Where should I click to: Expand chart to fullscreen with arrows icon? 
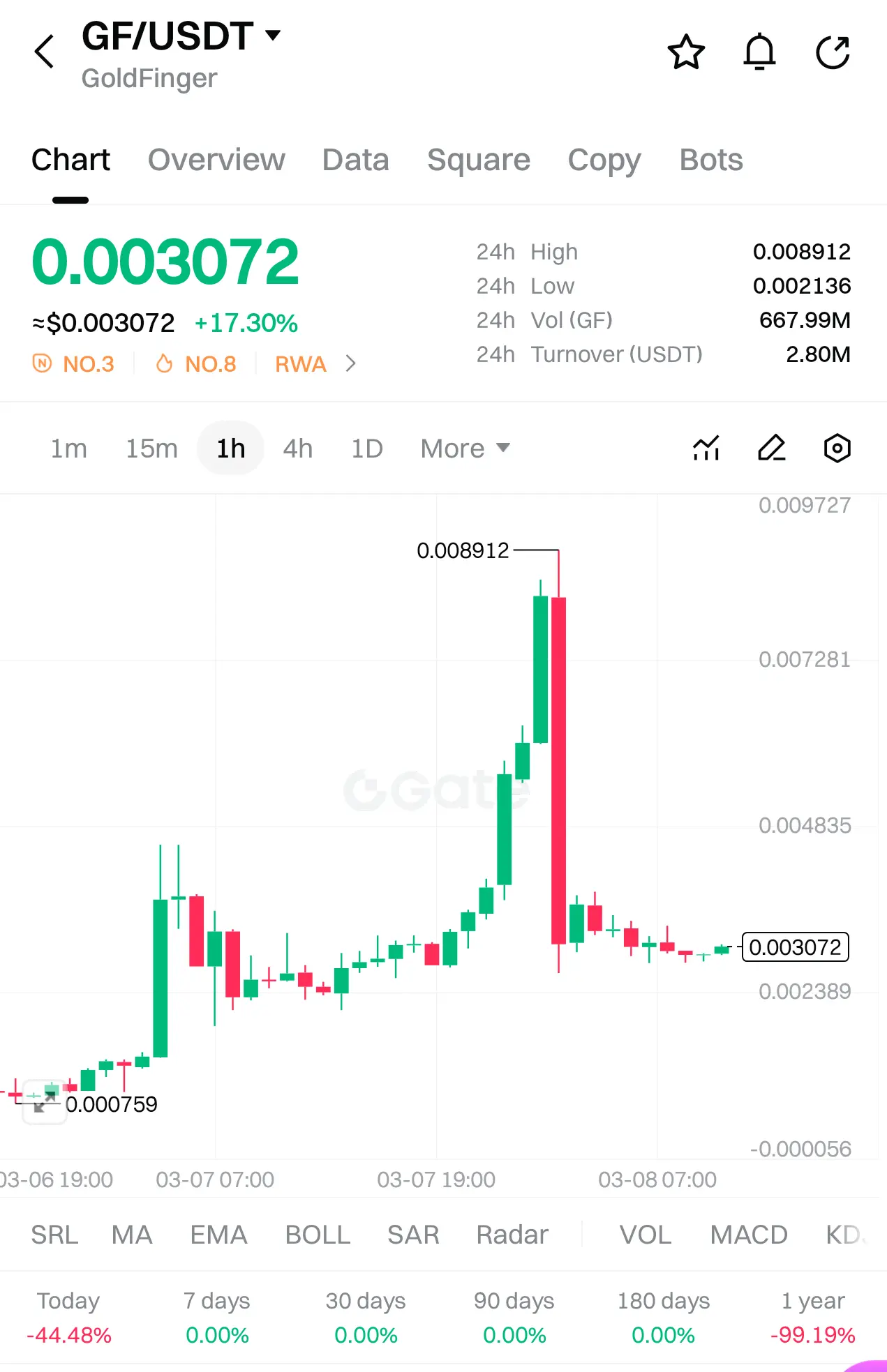44,1100
